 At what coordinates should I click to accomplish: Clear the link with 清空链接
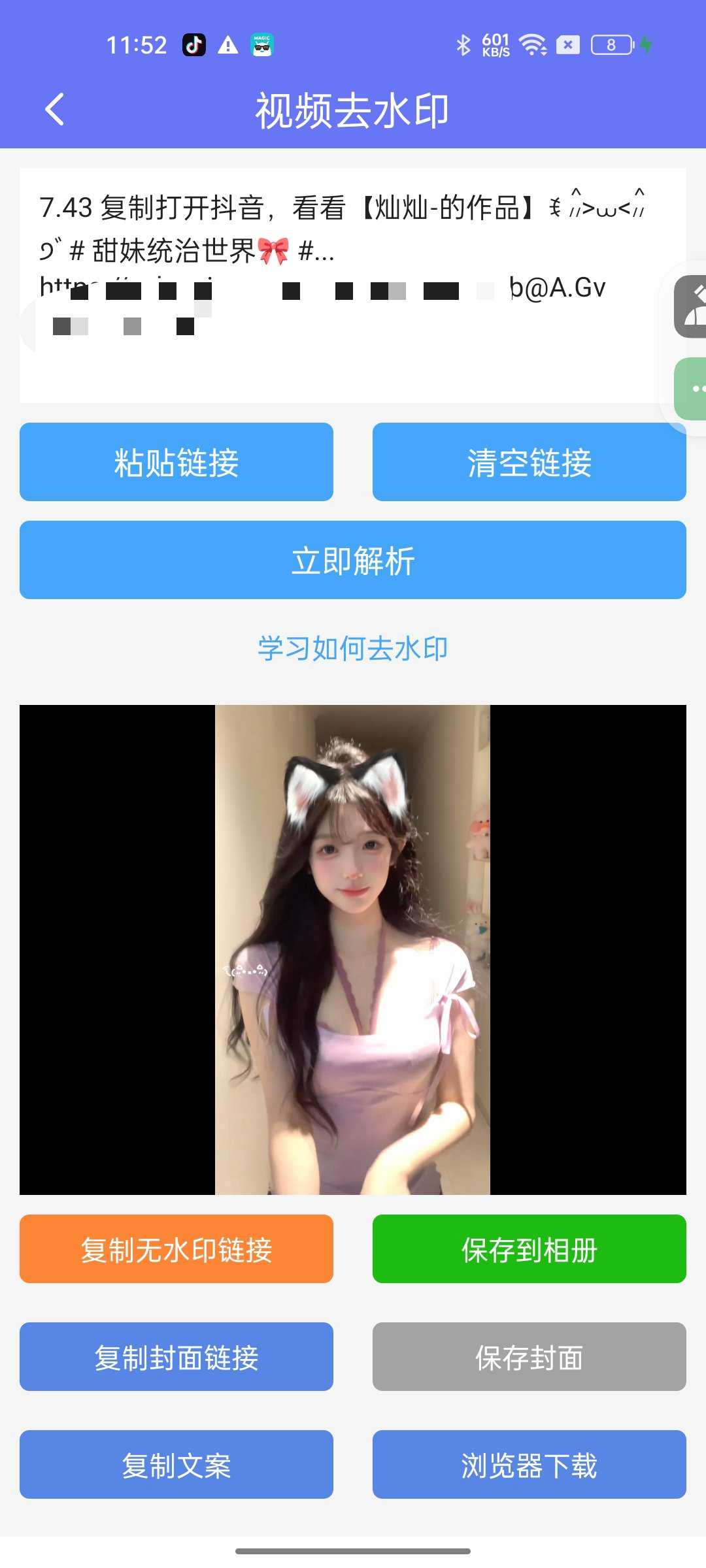click(529, 462)
